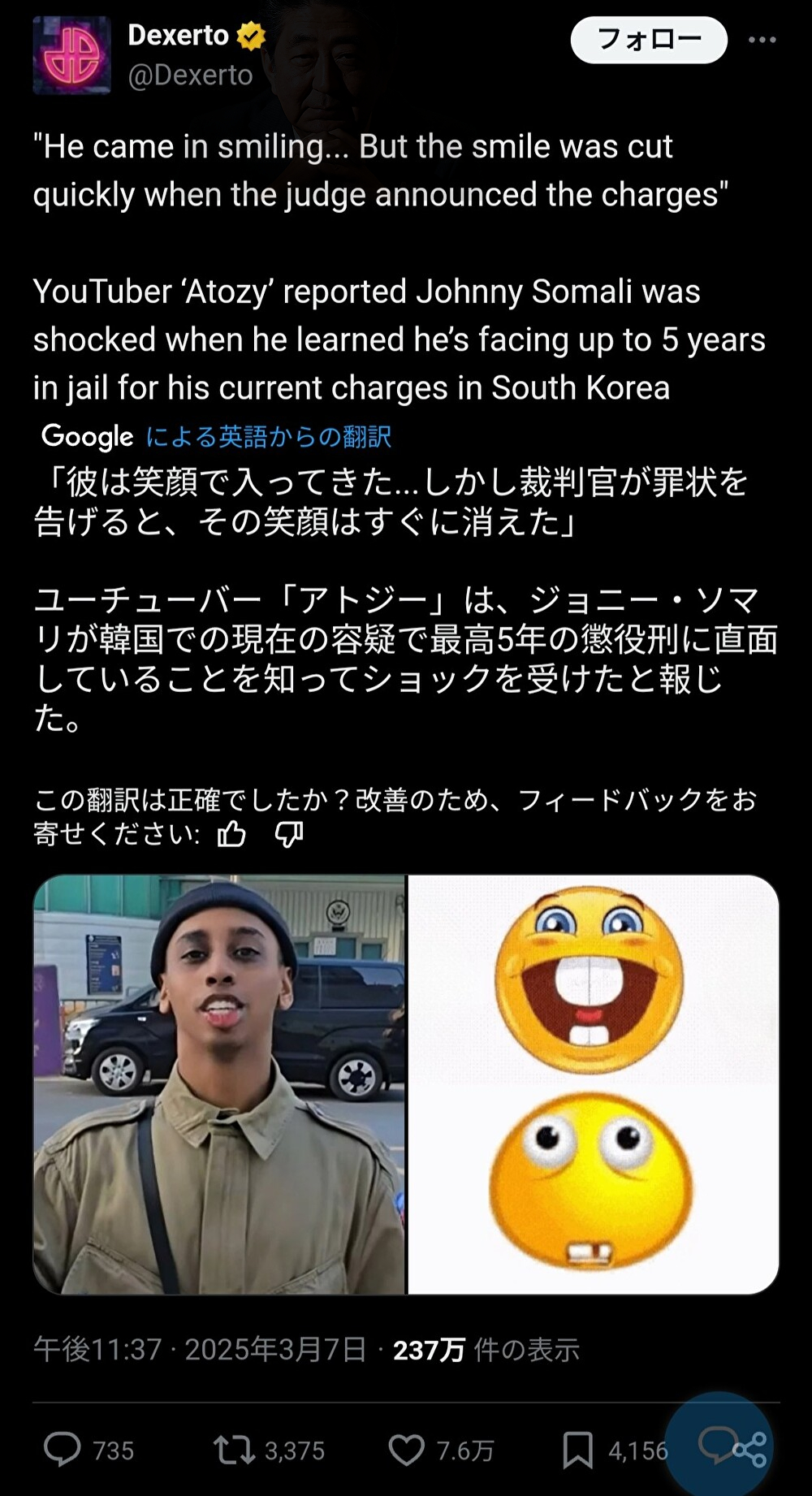Repost this Dexerto post
812x1496 pixels.
pyautogui.click(x=234, y=1450)
